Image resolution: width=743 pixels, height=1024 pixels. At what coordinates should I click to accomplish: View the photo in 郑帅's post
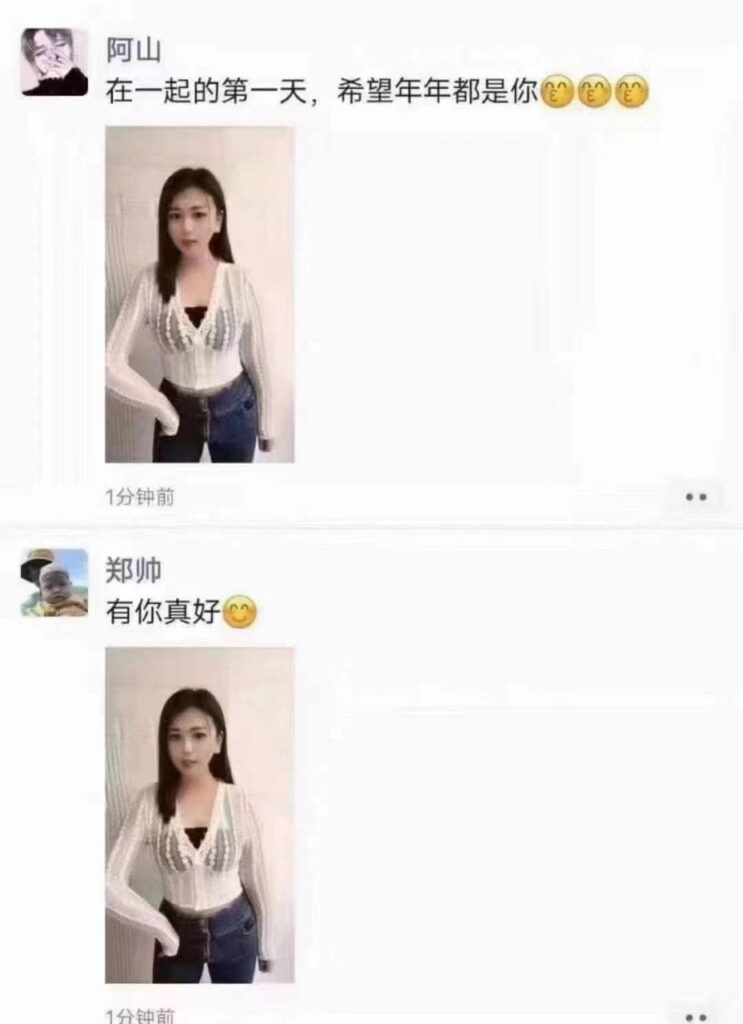(x=200, y=814)
